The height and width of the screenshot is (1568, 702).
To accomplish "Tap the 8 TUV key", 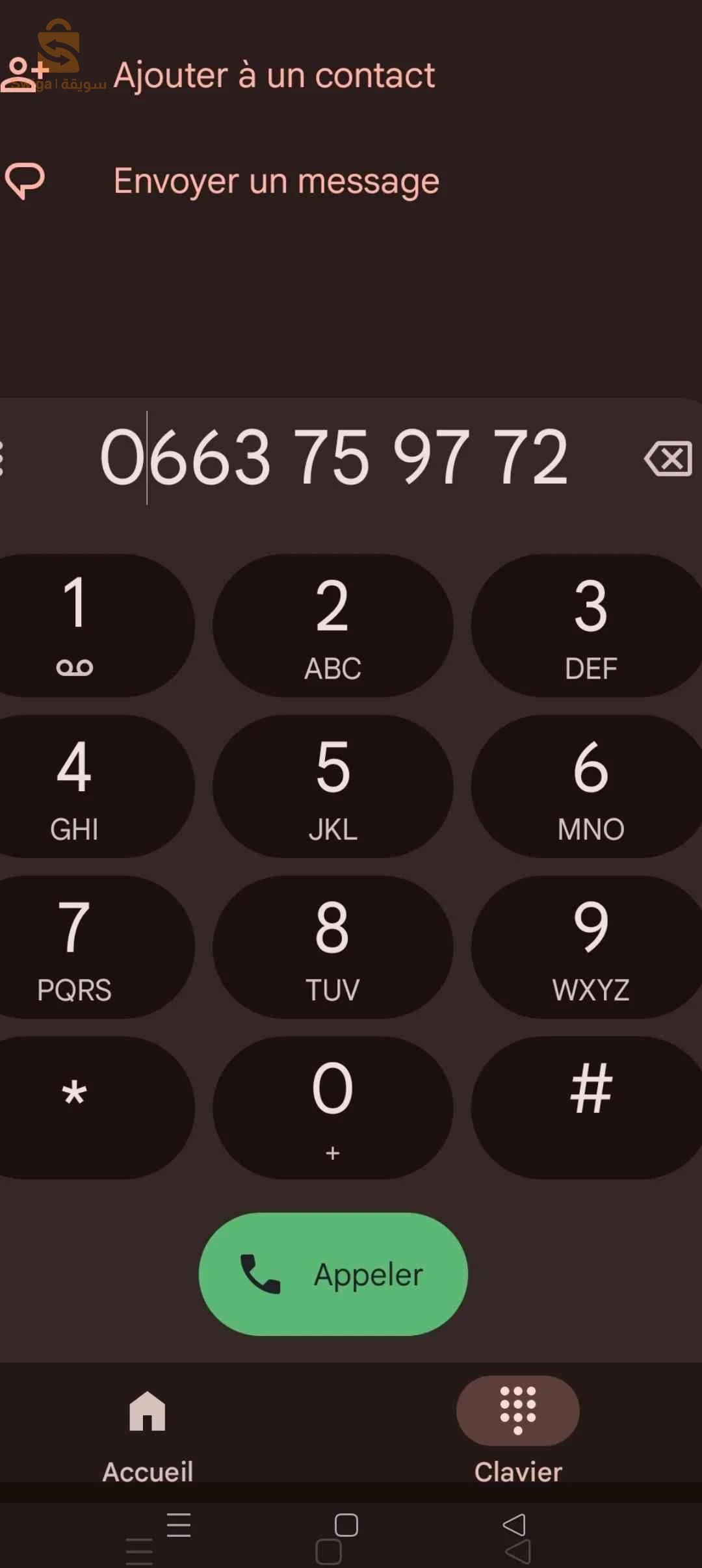I will click(333, 947).
